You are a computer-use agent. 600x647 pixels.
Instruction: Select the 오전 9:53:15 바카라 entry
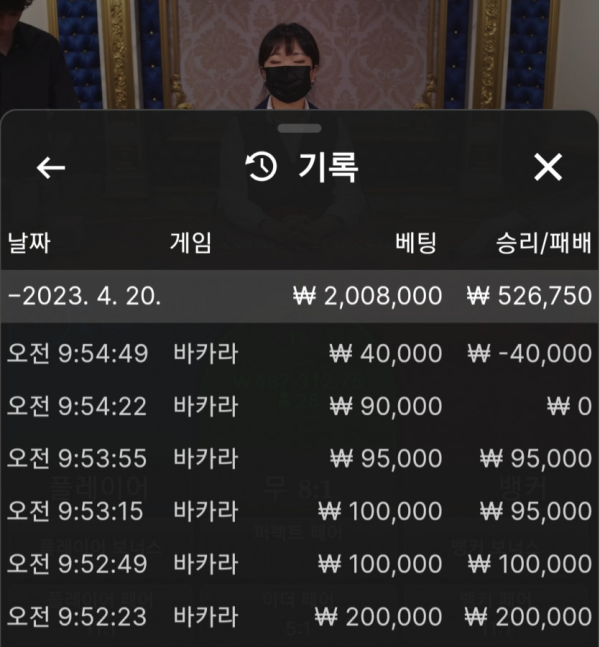[300, 512]
